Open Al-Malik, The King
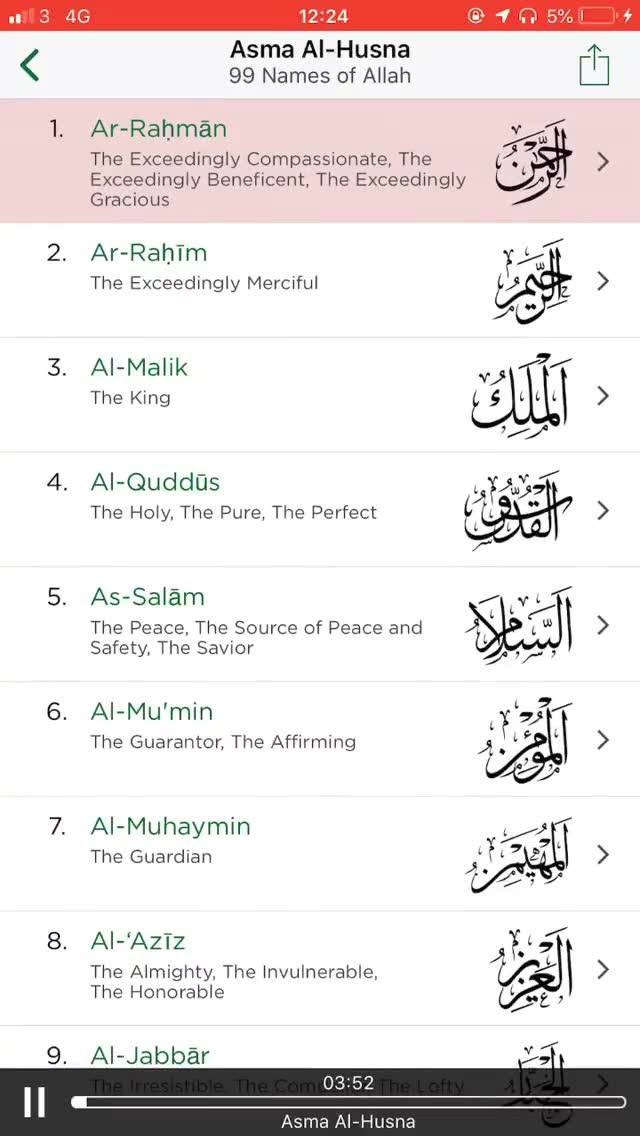The image size is (640, 1136). coord(320,395)
